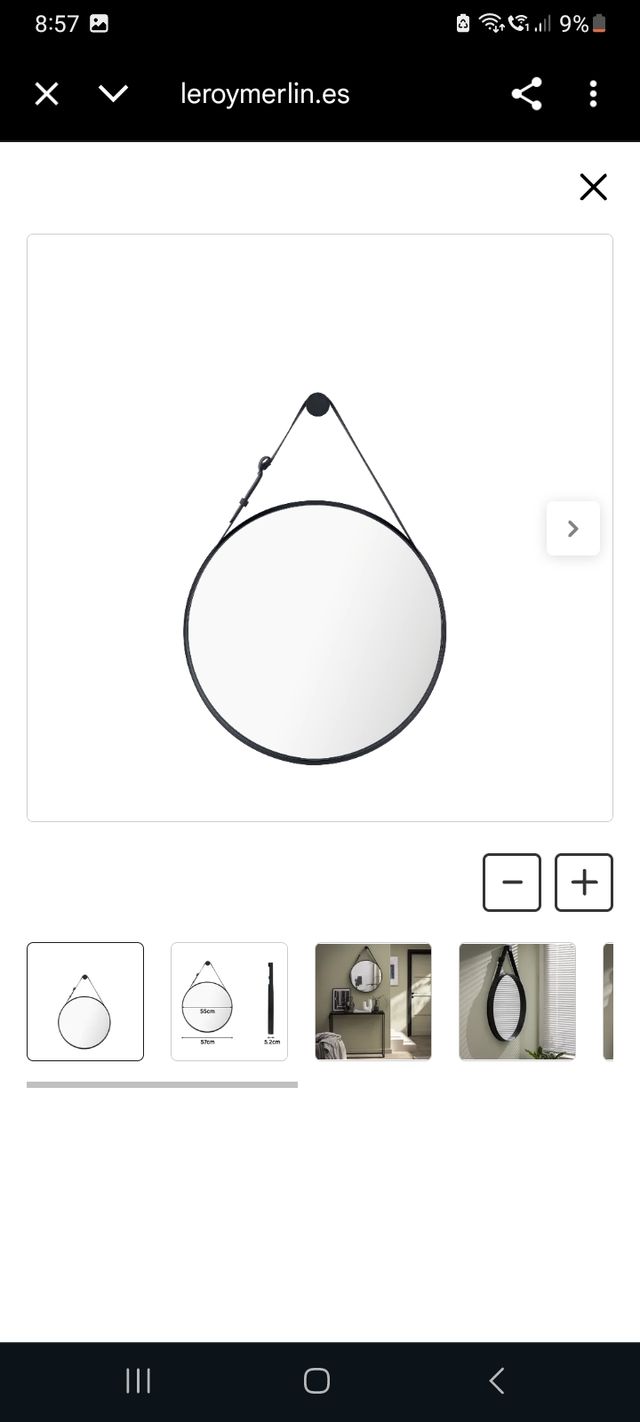Select the first mirror thumbnail
Screen dimensions: 640x1422
tap(85, 1001)
